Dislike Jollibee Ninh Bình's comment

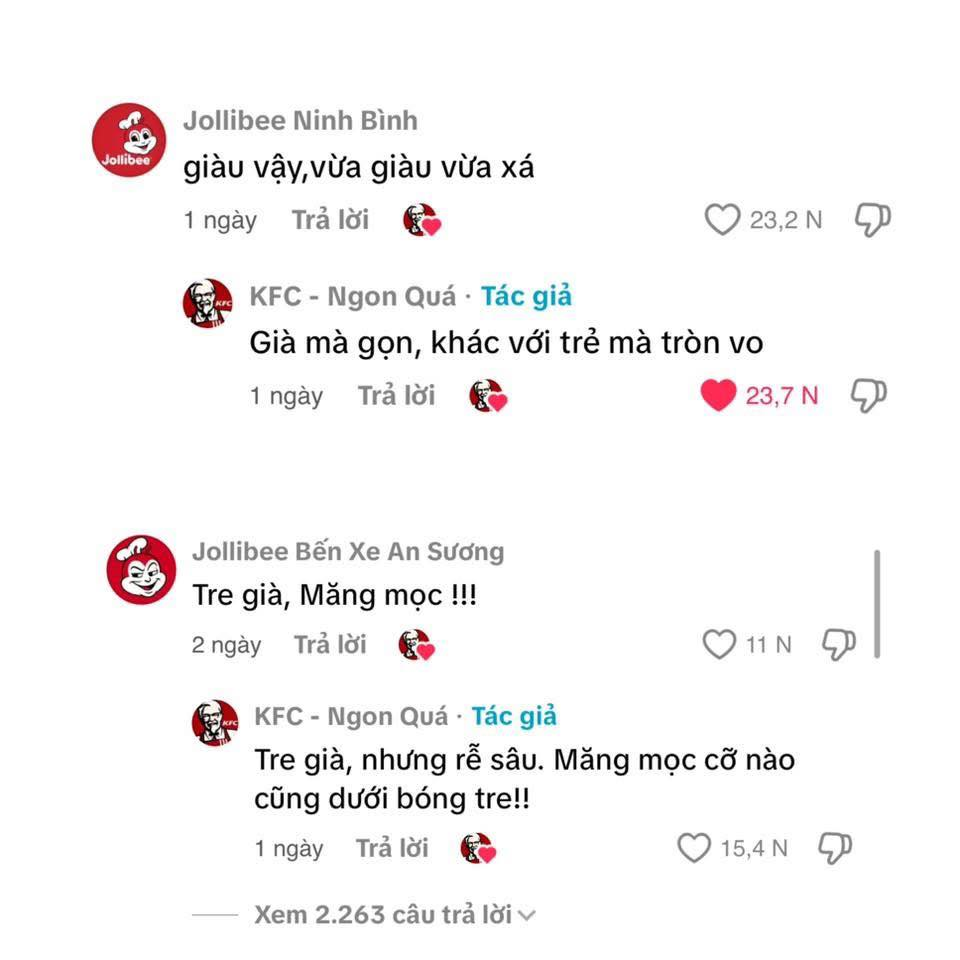tap(870, 220)
